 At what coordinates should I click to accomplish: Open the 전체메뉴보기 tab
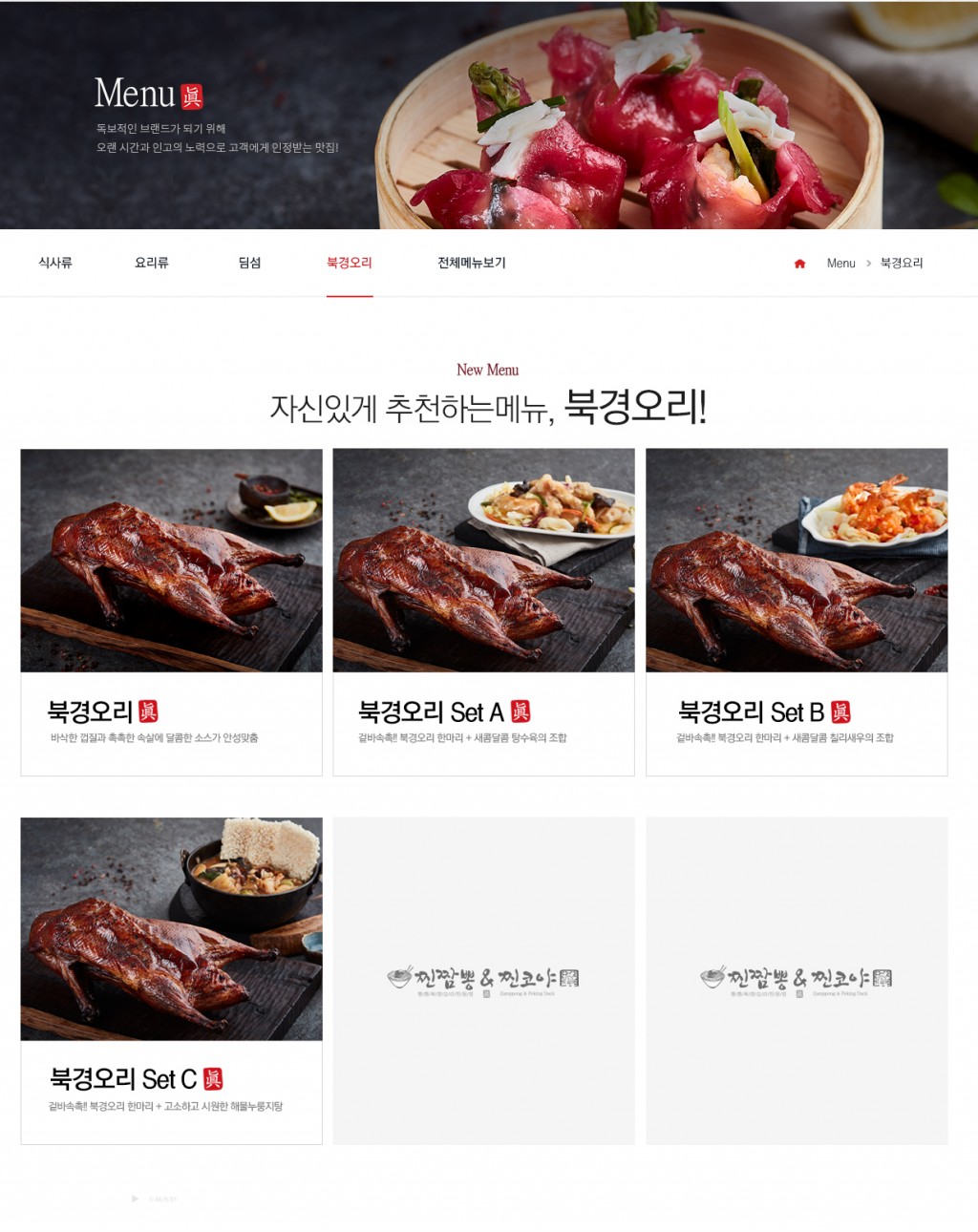472,263
